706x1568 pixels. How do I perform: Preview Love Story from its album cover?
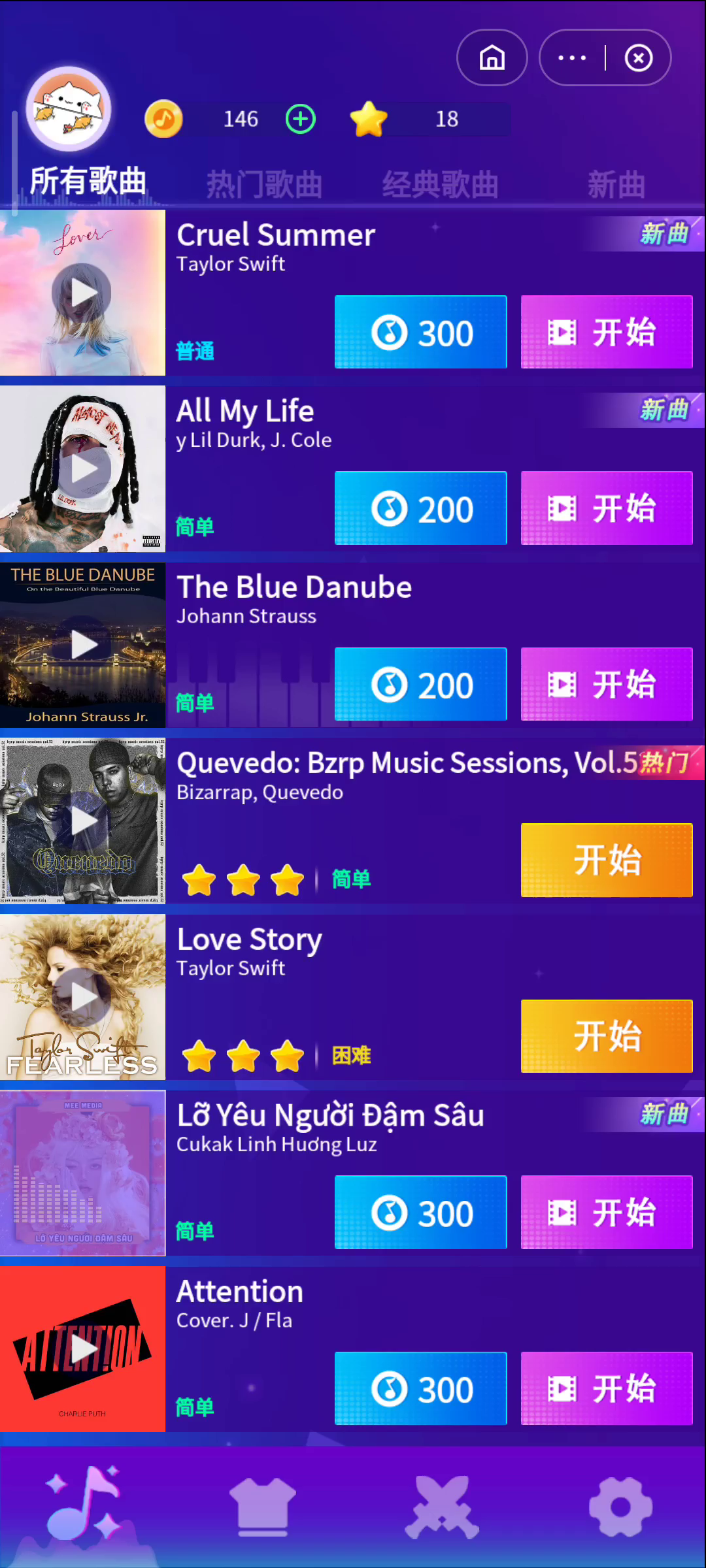click(83, 997)
